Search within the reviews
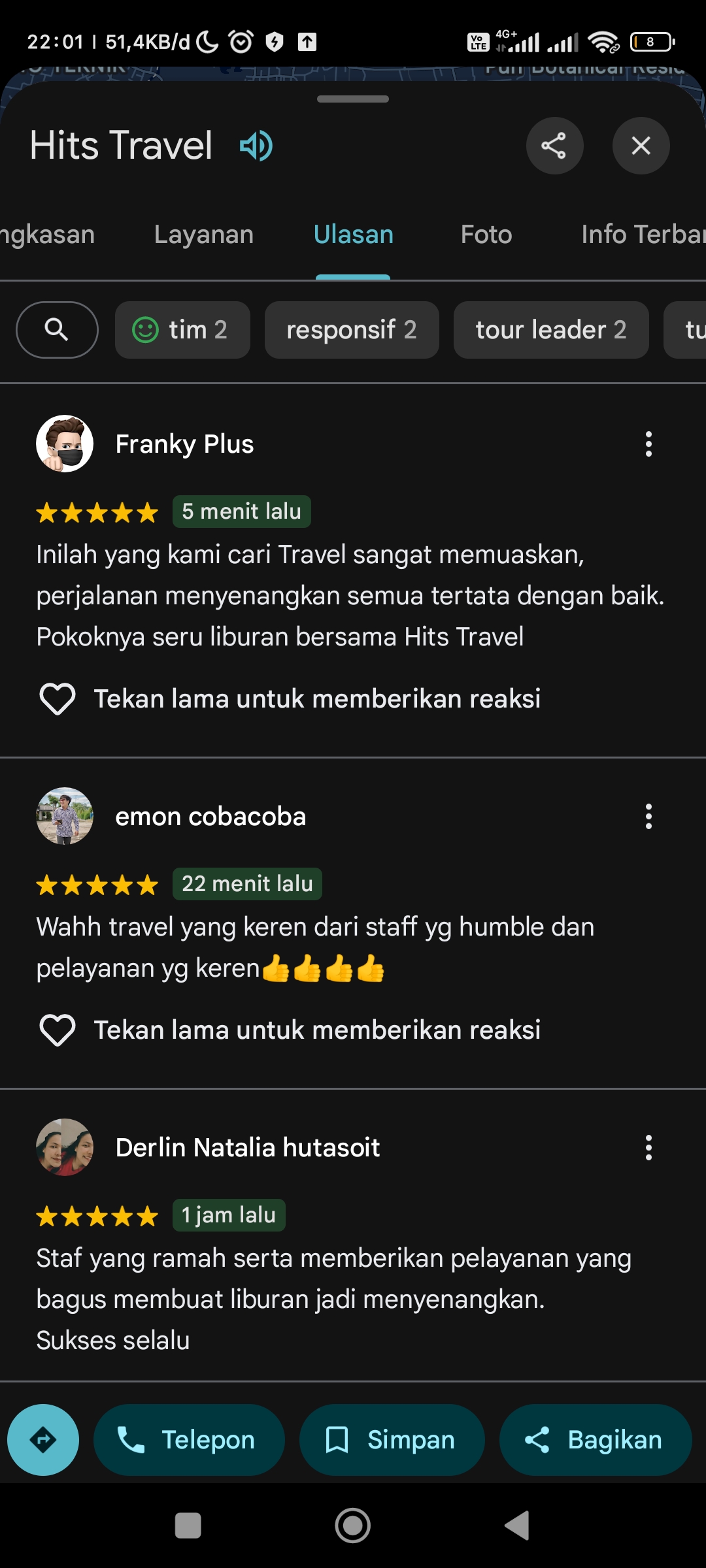The height and width of the screenshot is (1568, 706). [x=57, y=330]
